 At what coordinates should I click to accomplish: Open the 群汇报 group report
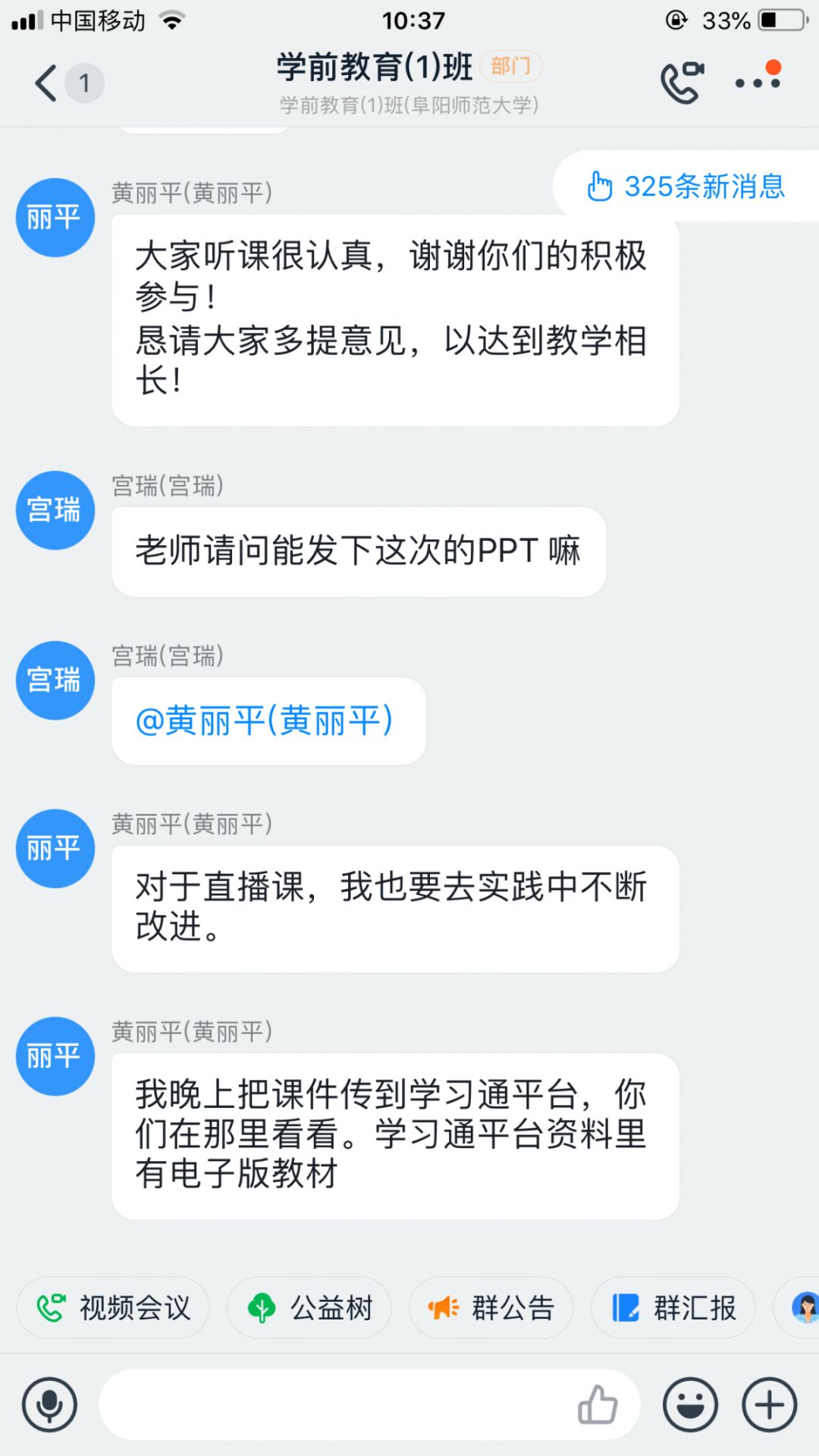(672, 1307)
